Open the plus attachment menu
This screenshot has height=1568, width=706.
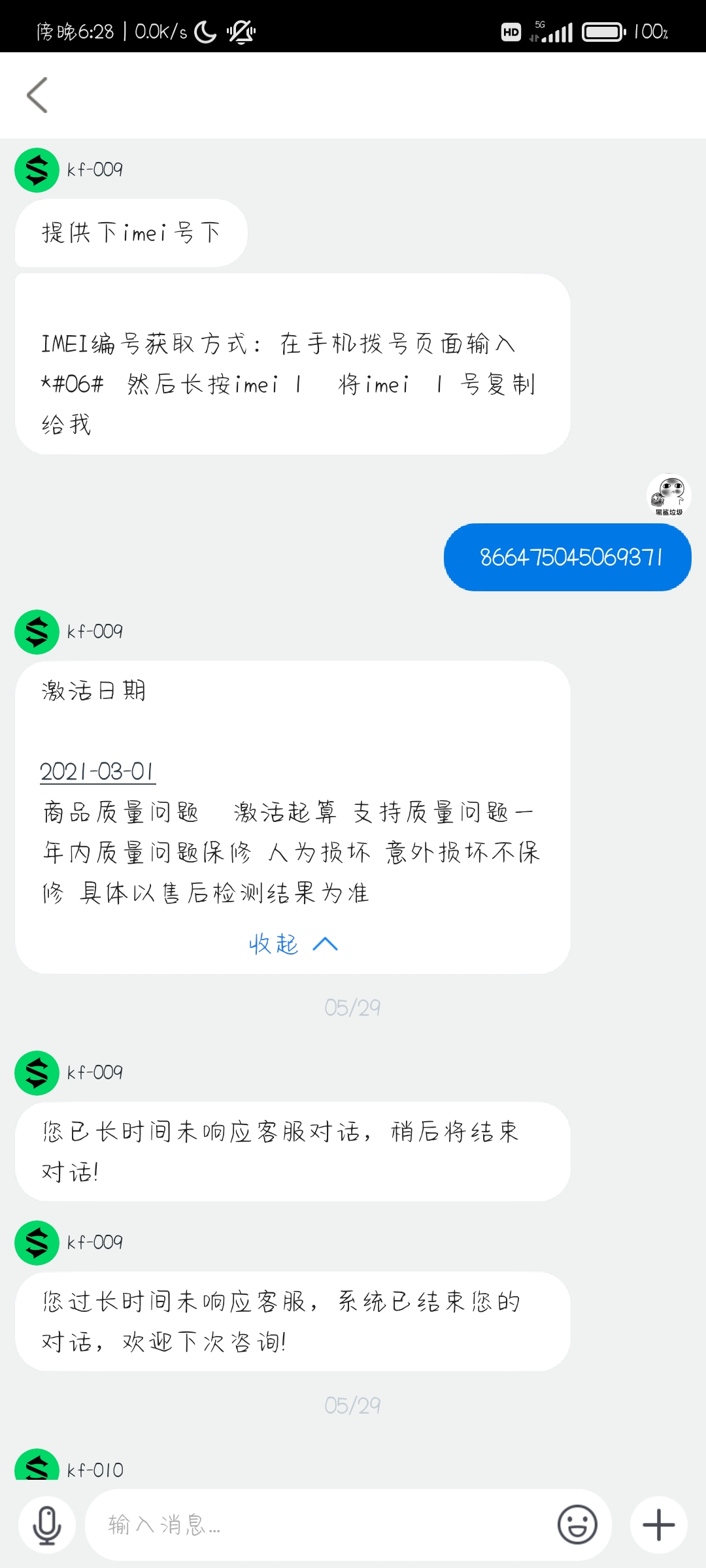click(658, 1525)
